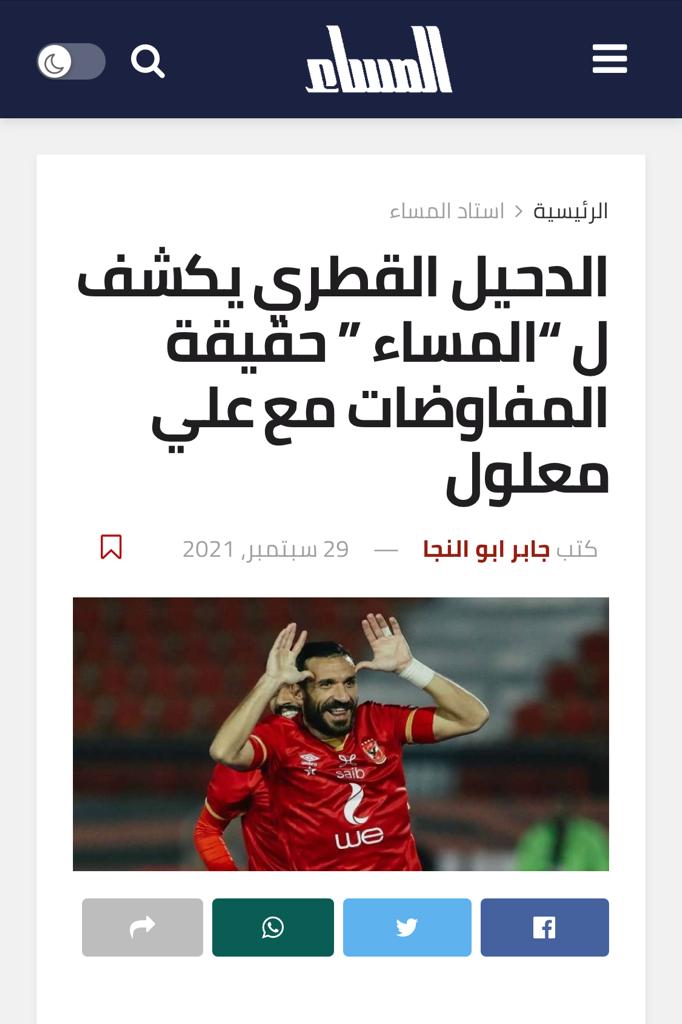Bookmark this article
Screen dimensions: 682x1024
pyautogui.click(x=111, y=547)
